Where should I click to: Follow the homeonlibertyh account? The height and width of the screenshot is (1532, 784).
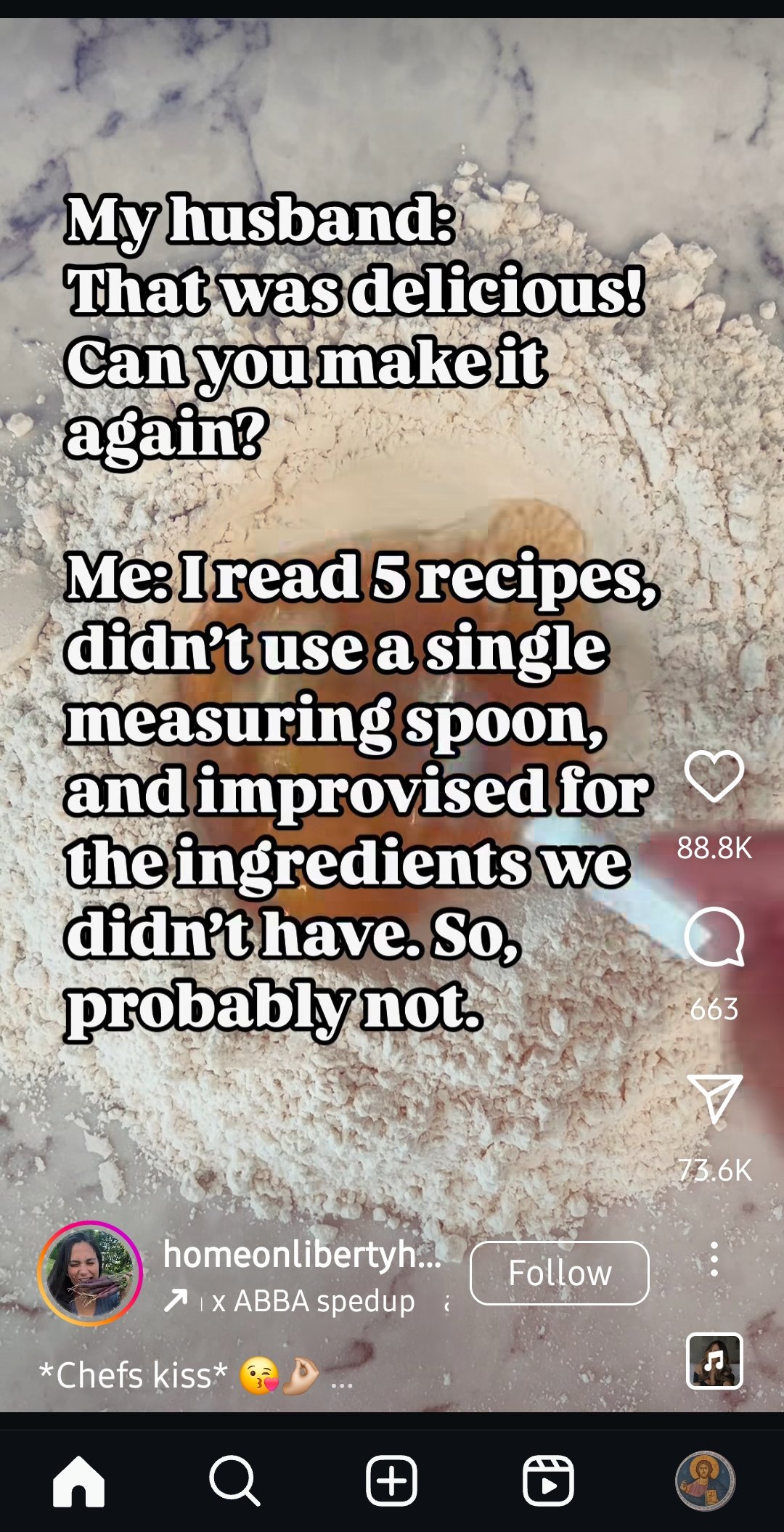(559, 1273)
